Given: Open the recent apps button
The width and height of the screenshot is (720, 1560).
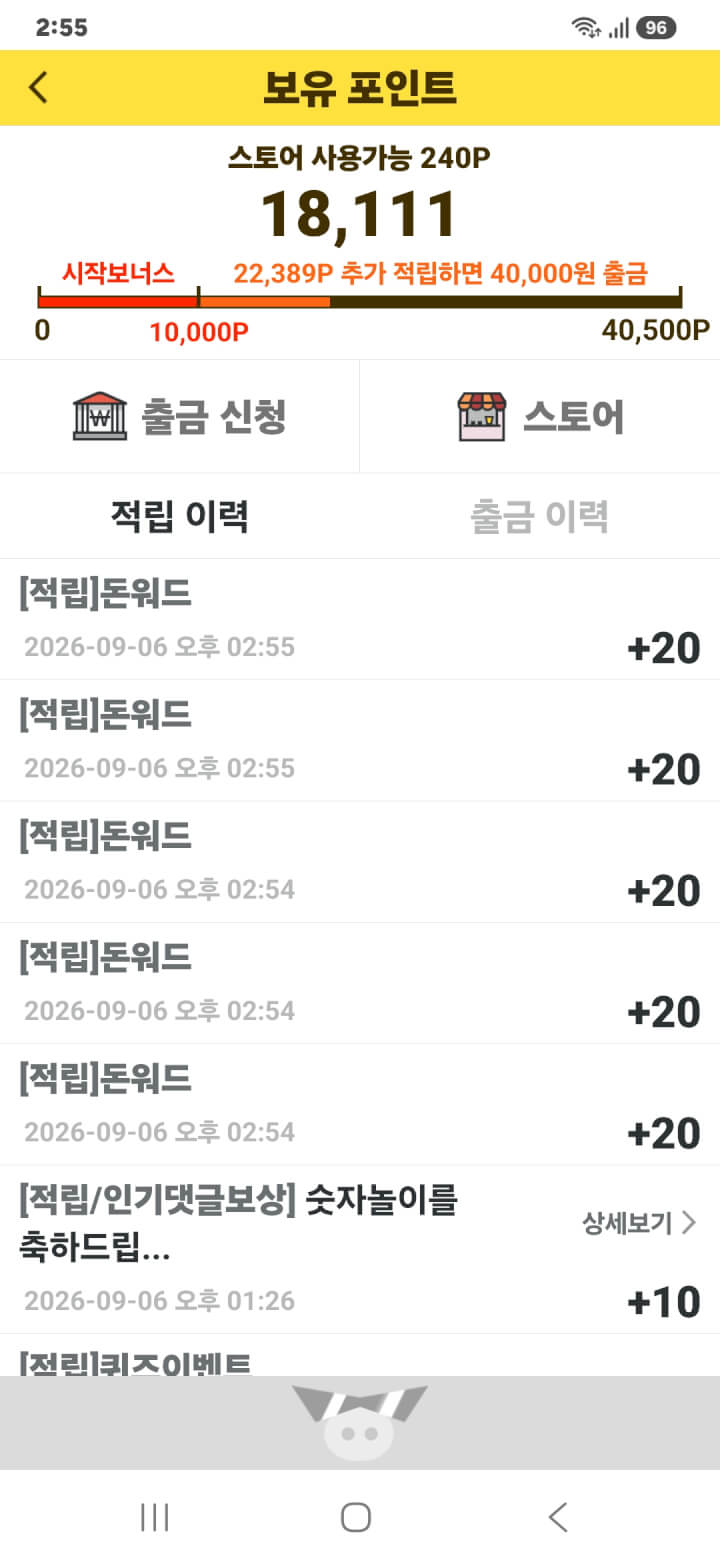Looking at the screenshot, I should [x=155, y=1517].
